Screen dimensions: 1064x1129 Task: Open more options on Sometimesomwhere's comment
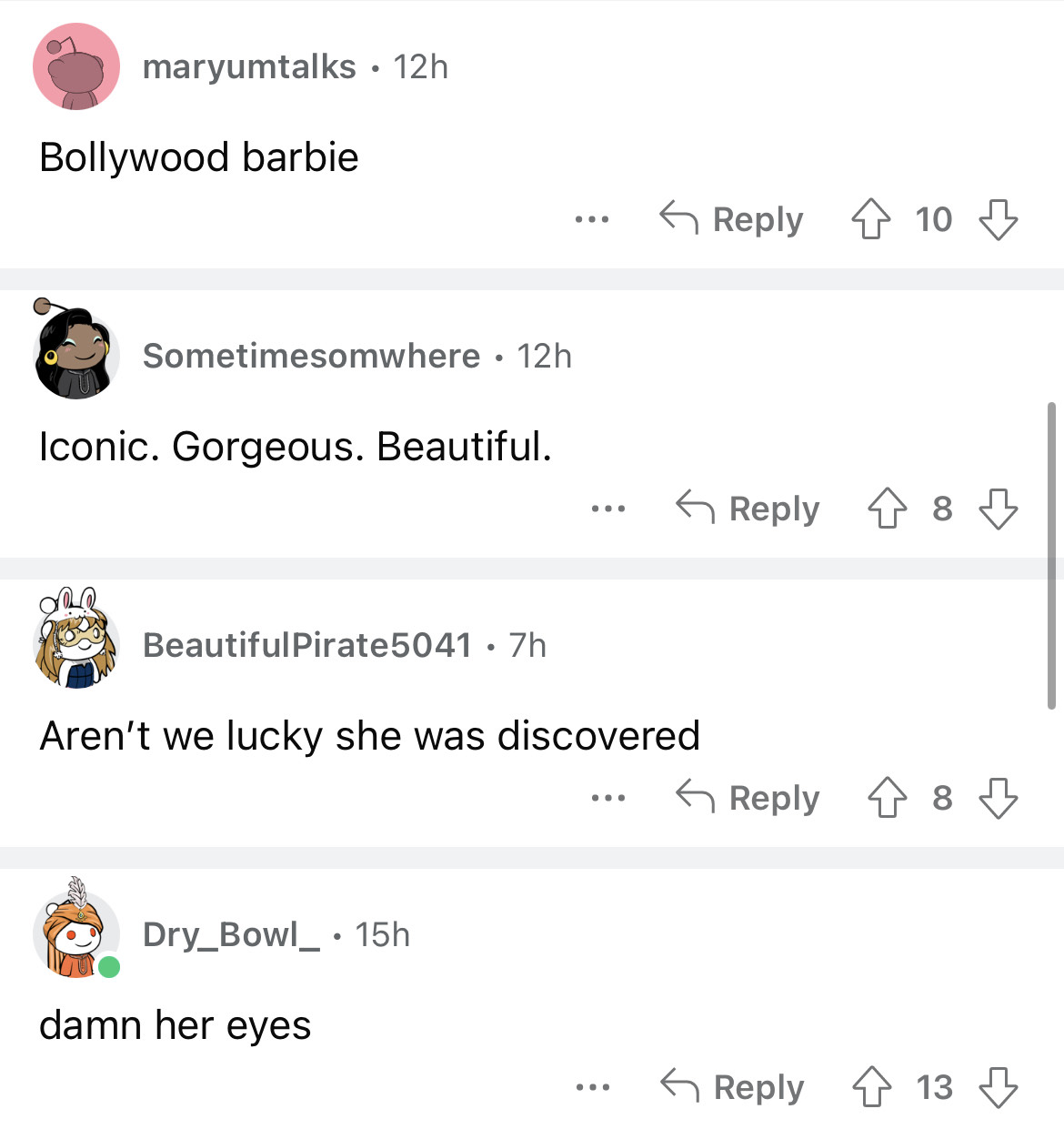point(608,509)
